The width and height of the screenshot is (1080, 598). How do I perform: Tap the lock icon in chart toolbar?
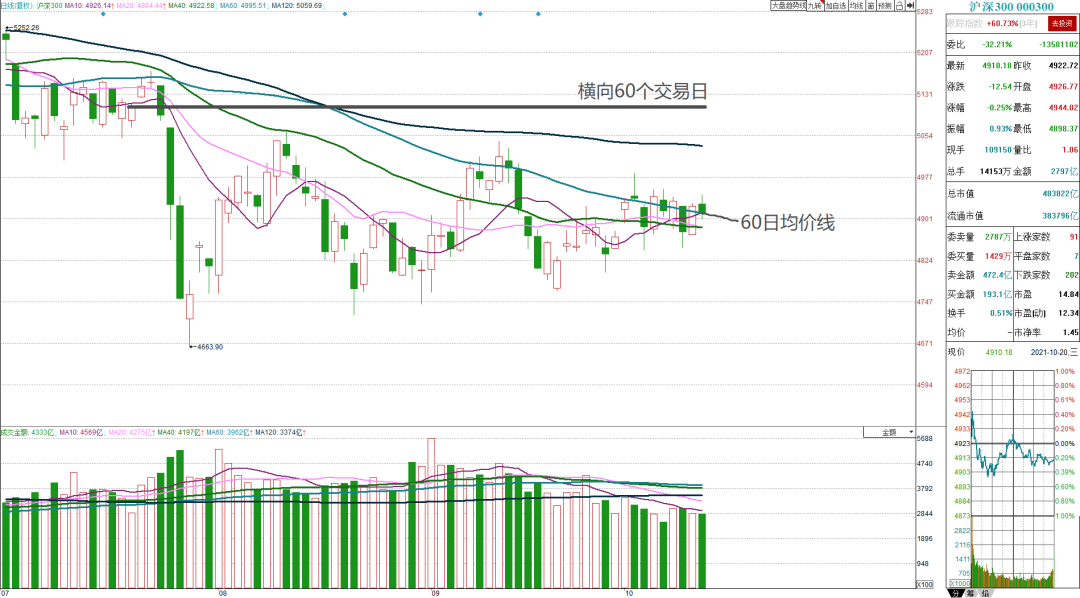(900, 6)
